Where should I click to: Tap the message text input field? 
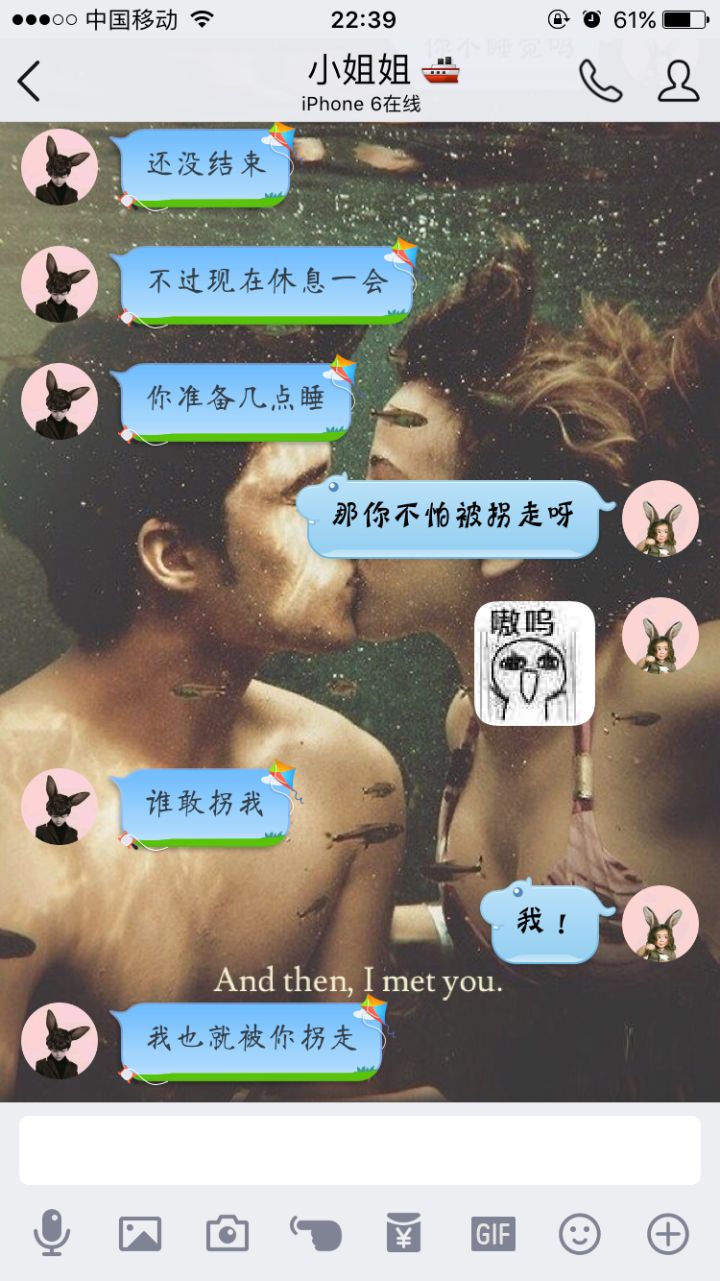pyautogui.click(x=360, y=1150)
